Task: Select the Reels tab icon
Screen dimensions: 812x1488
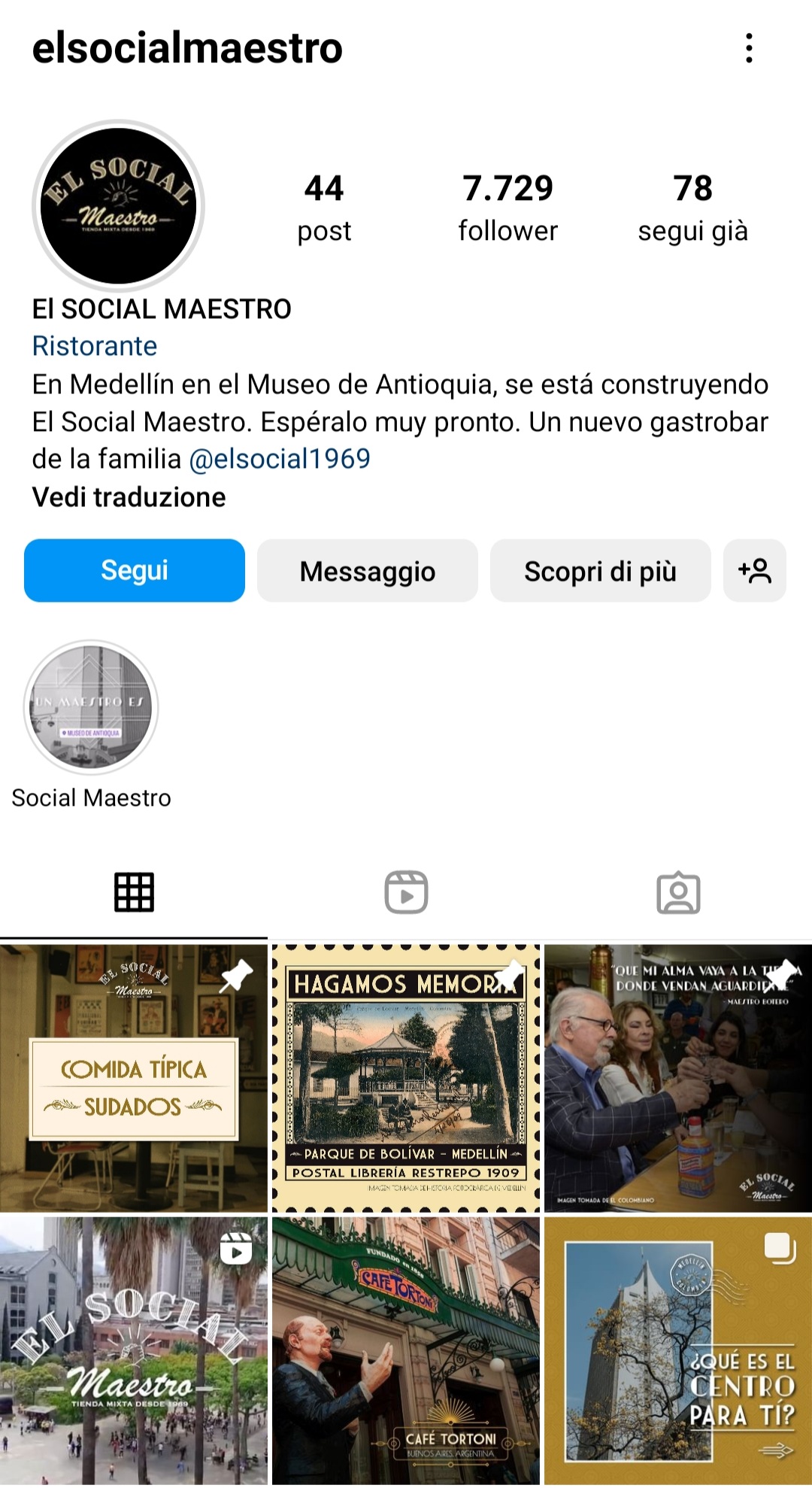Action: coord(406,894)
